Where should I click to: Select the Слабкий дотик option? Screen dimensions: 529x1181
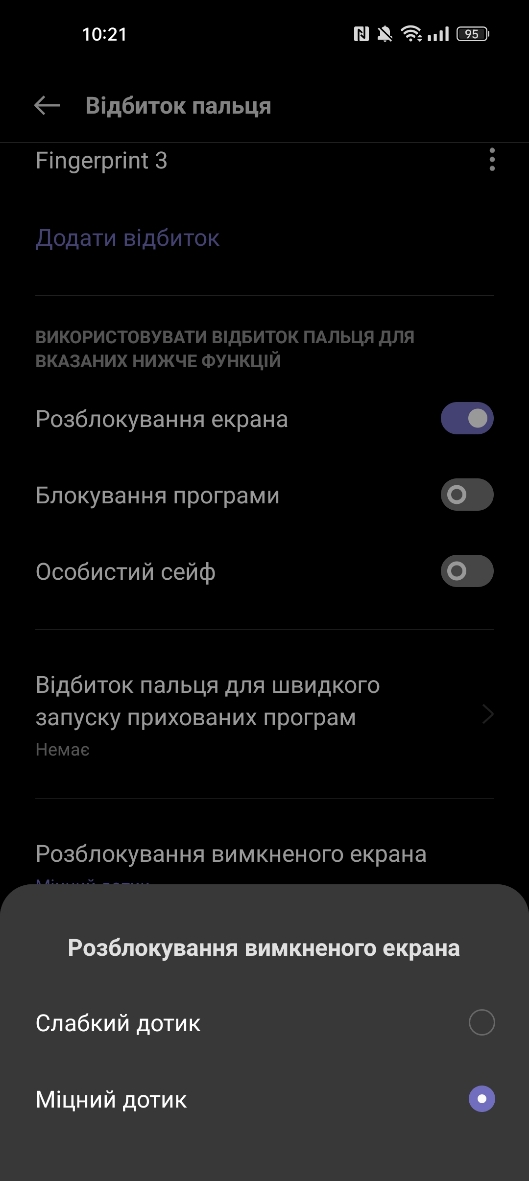(x=264, y=1023)
